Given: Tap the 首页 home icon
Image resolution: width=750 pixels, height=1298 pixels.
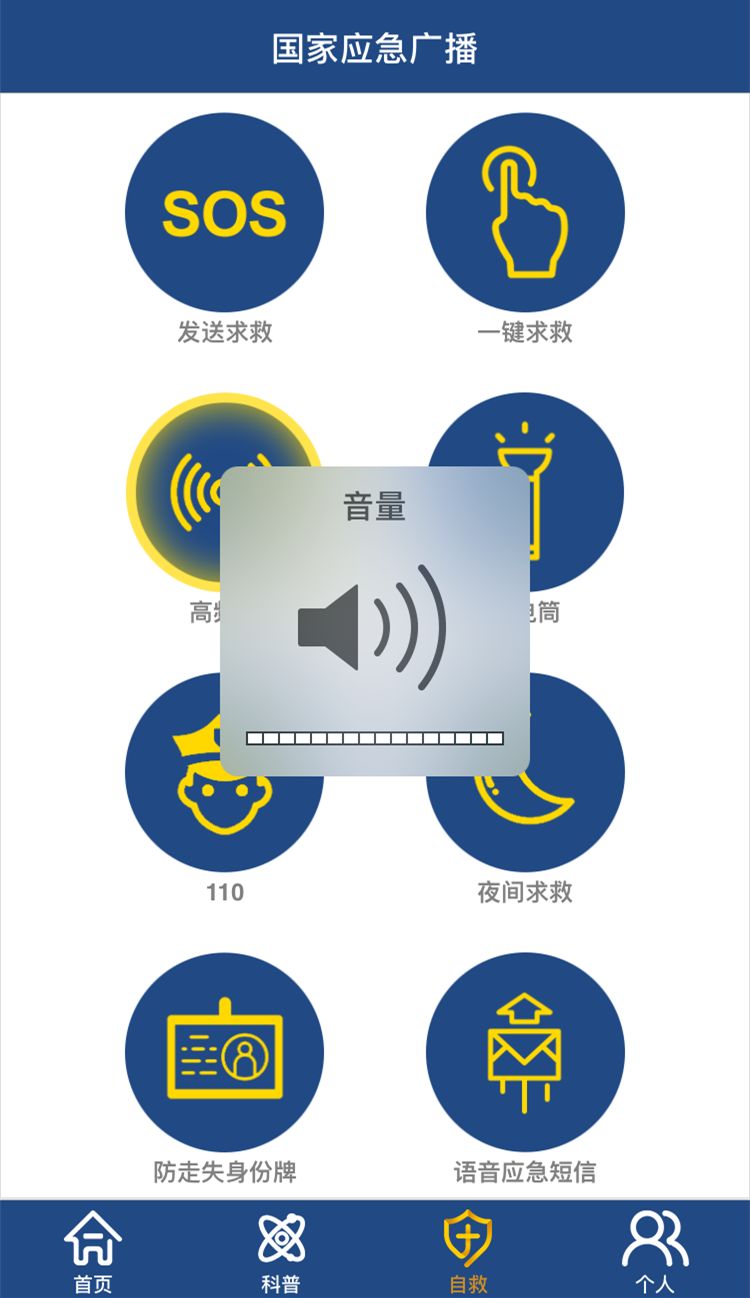Looking at the screenshot, I should [90, 1237].
